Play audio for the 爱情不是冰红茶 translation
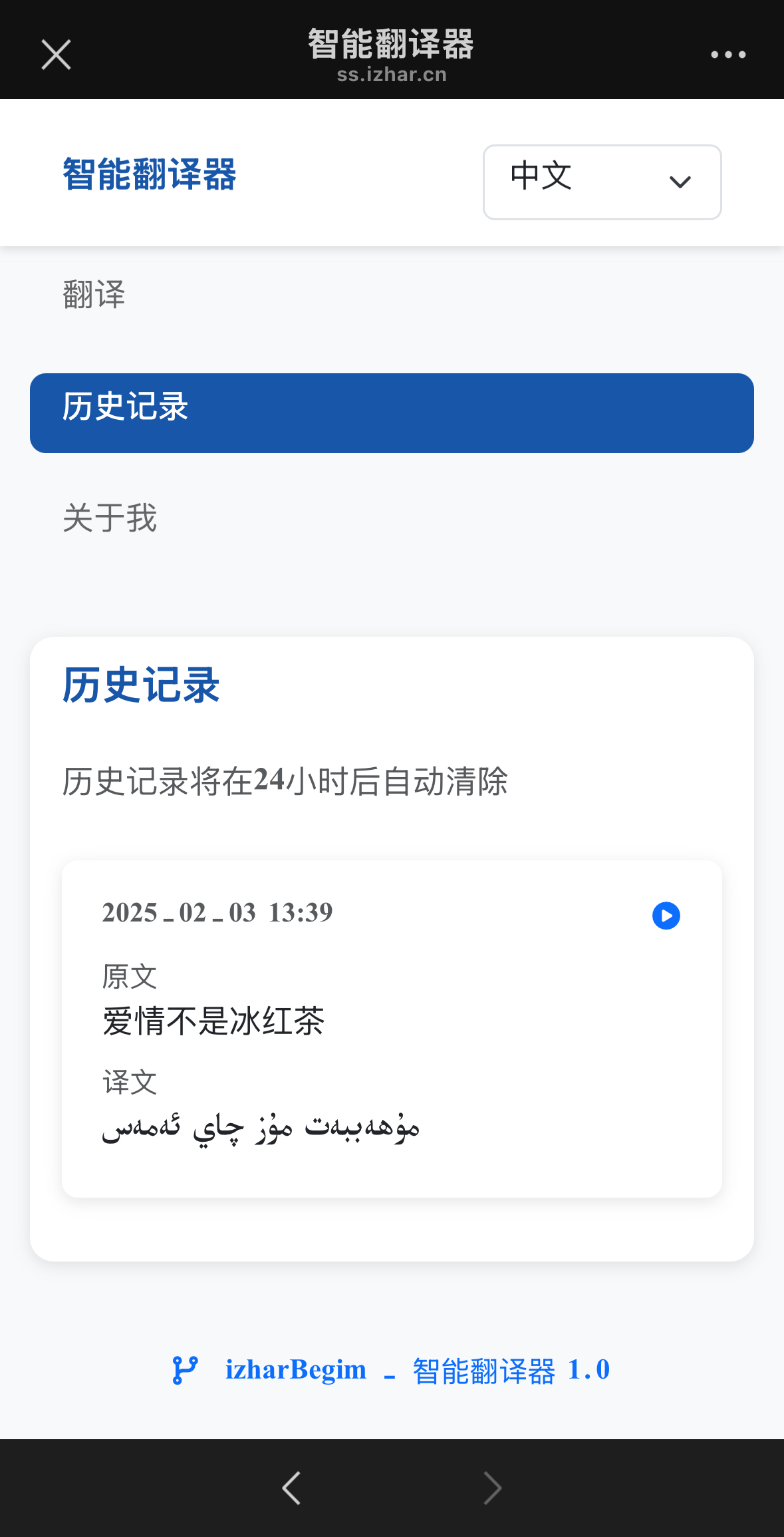This screenshot has height=1537, width=784. 666,916
